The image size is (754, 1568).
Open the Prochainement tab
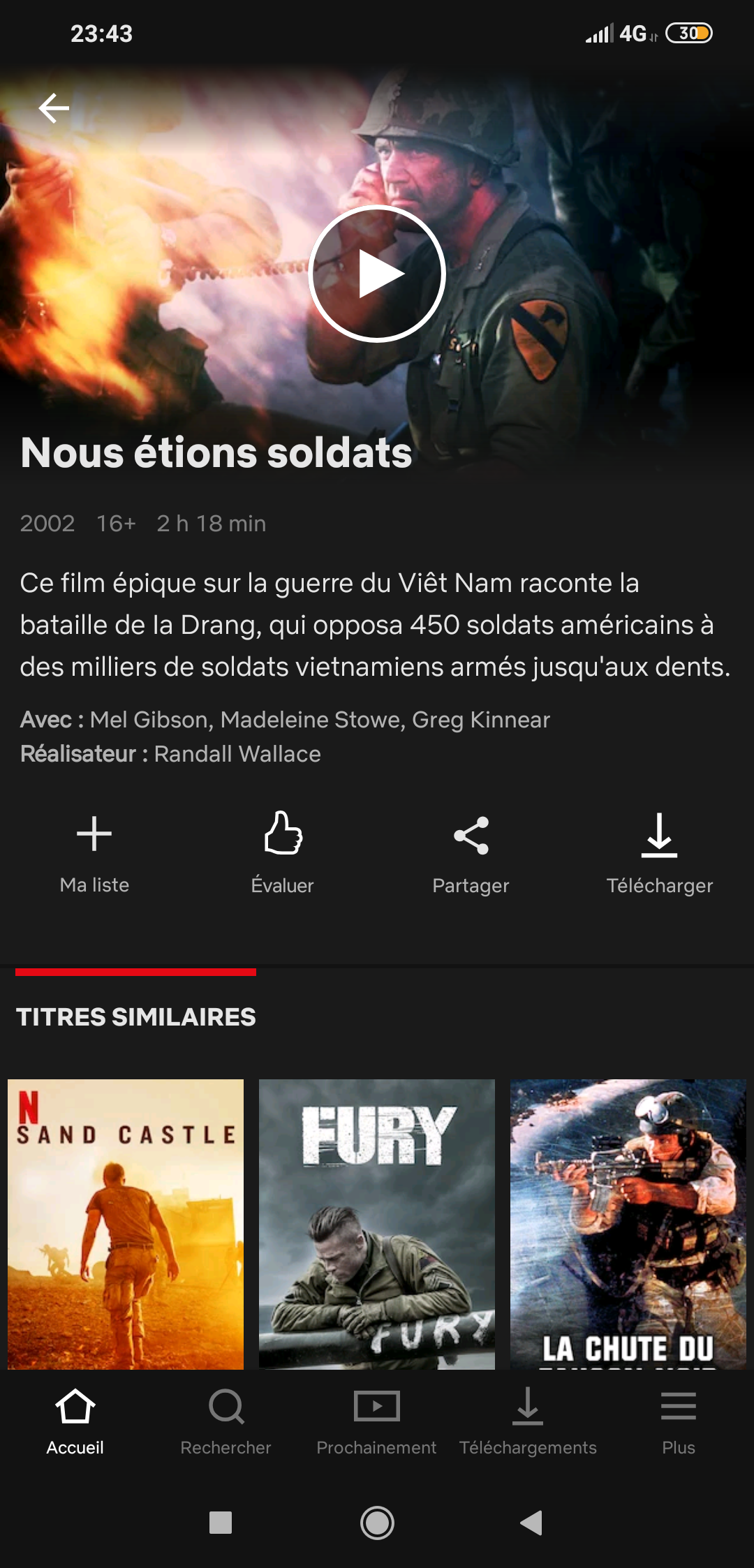click(377, 1421)
